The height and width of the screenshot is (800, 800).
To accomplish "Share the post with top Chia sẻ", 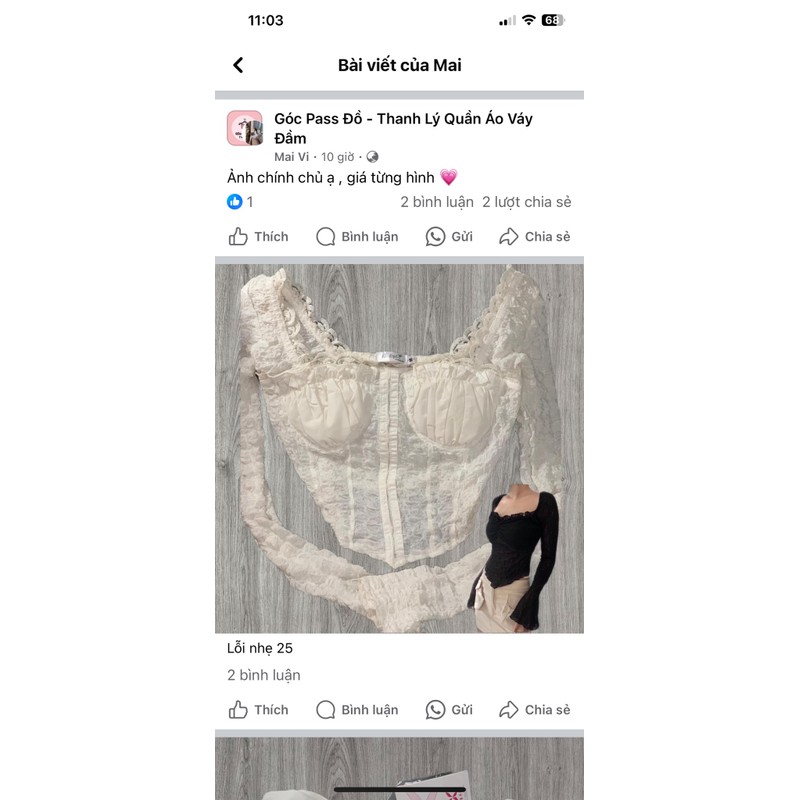I will 535,237.
